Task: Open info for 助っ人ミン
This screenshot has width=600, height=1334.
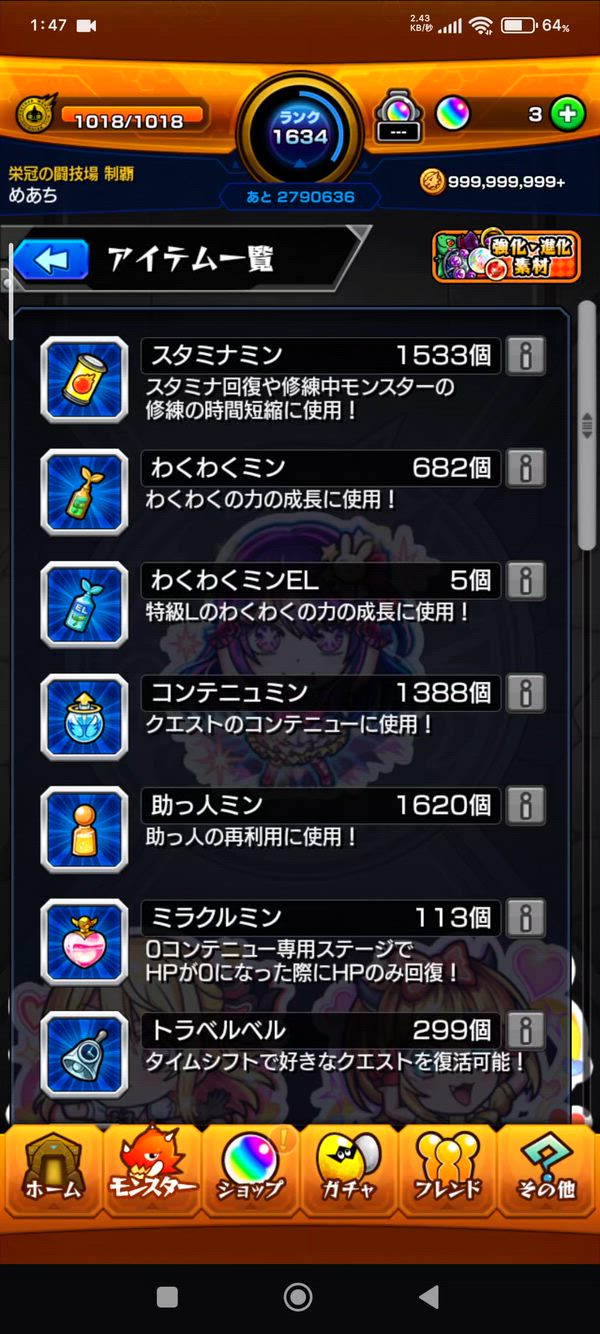Action: 525,805
